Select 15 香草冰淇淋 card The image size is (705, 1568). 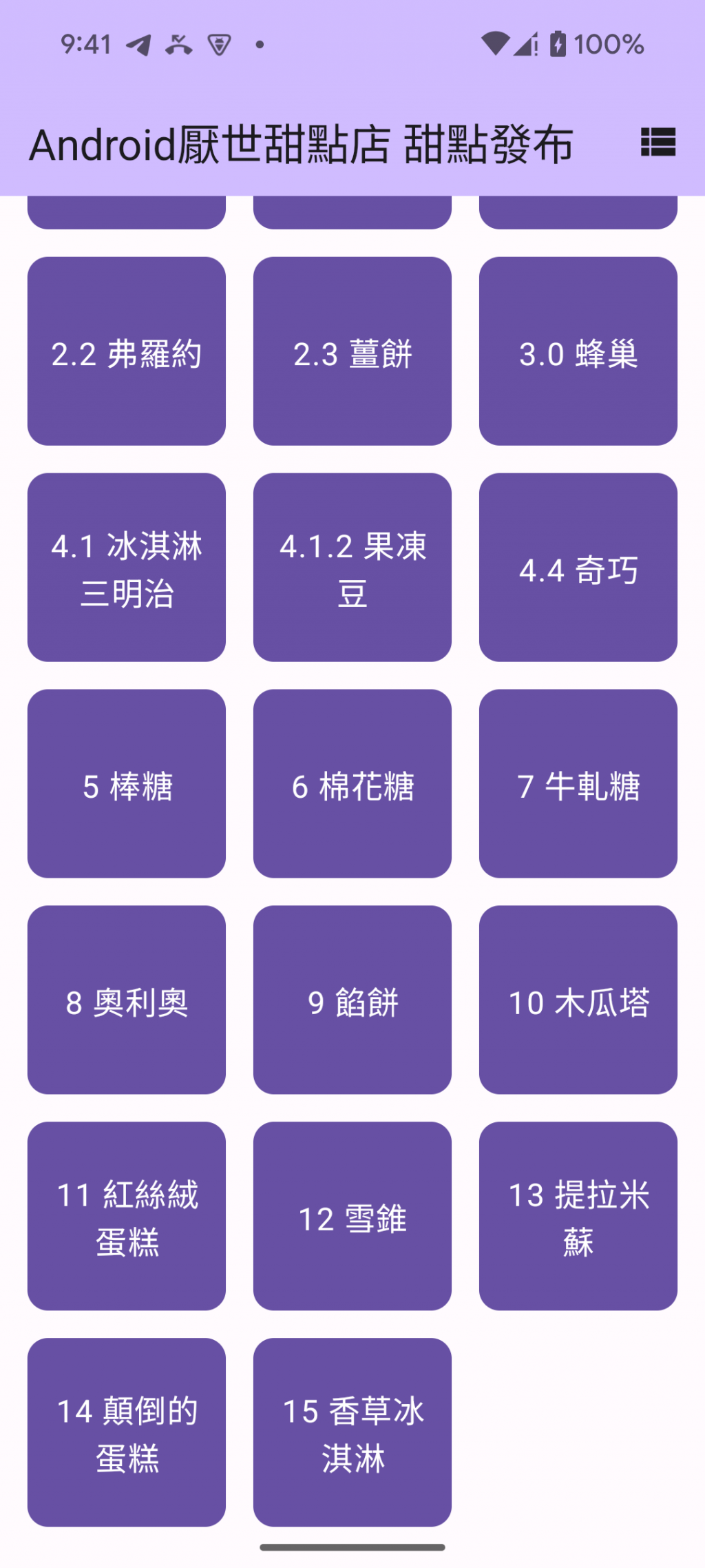[352, 1433]
